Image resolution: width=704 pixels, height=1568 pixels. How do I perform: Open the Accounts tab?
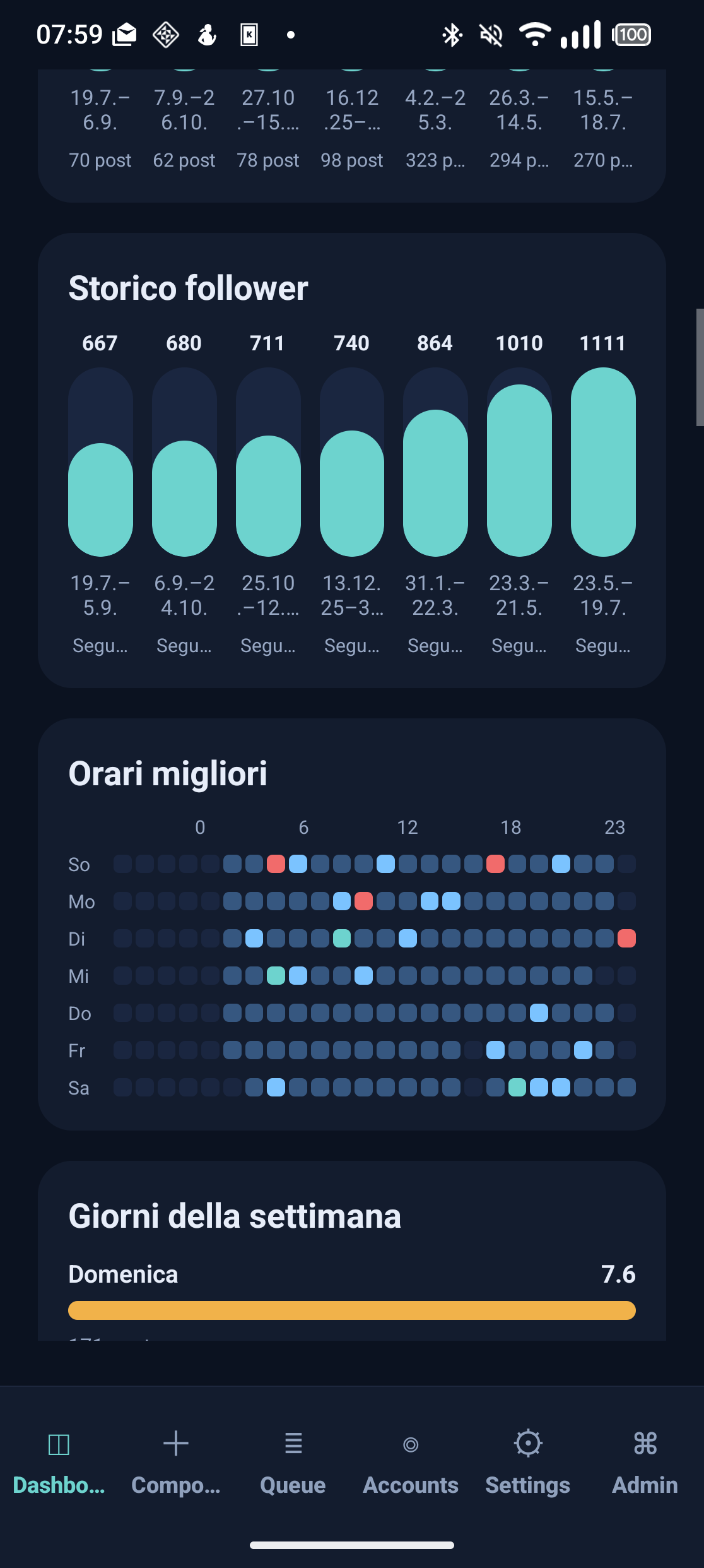point(411,1463)
